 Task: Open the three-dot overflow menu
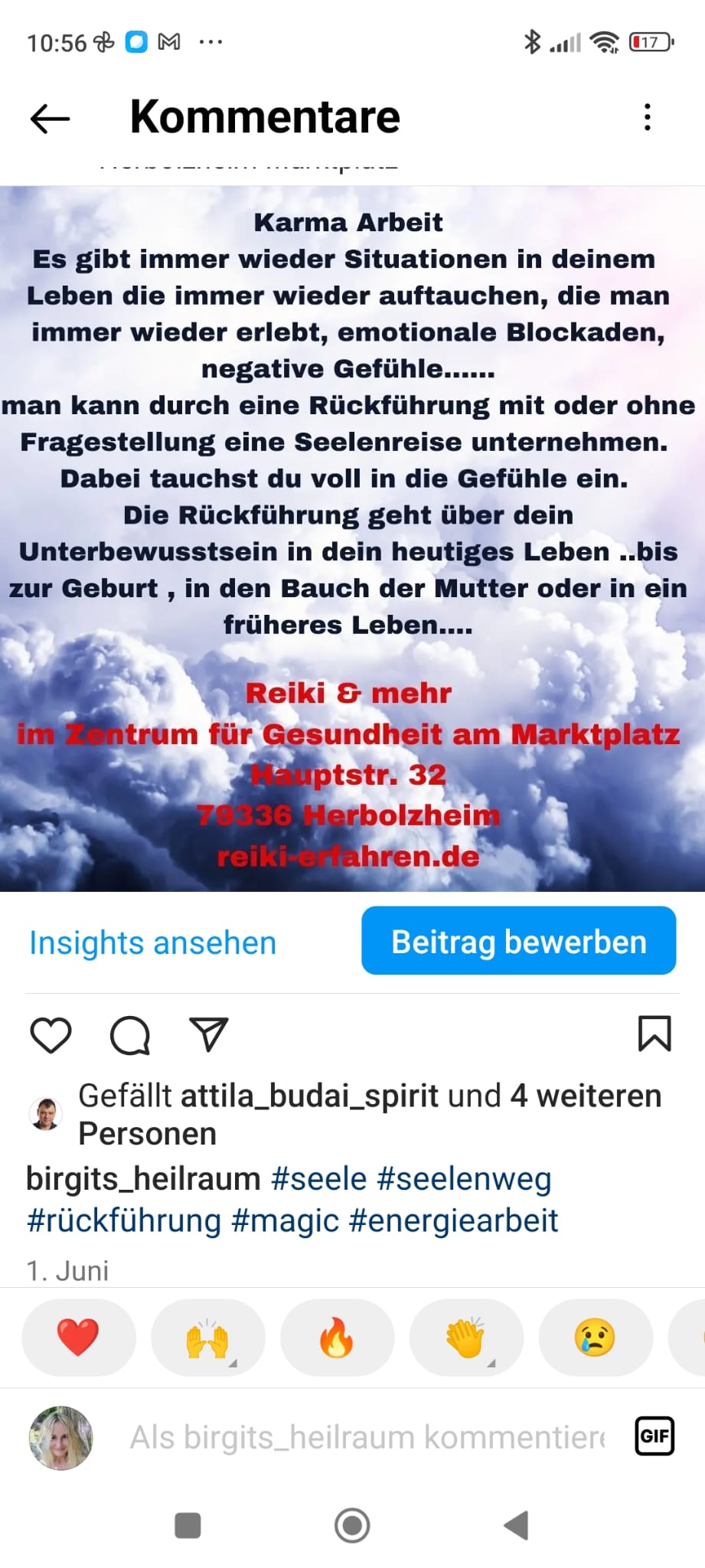pos(648,118)
